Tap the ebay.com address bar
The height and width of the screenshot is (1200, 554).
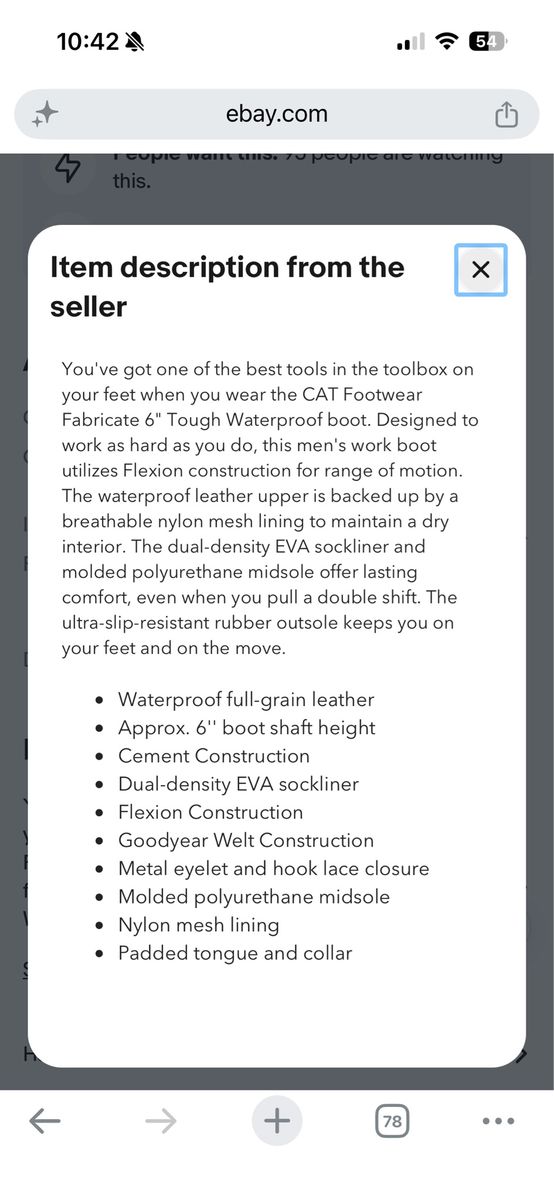click(x=277, y=114)
